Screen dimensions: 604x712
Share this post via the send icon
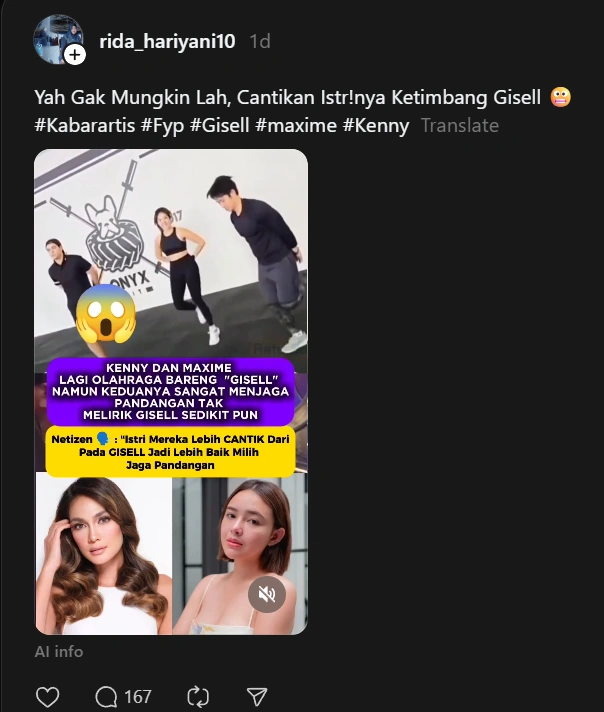click(x=257, y=696)
